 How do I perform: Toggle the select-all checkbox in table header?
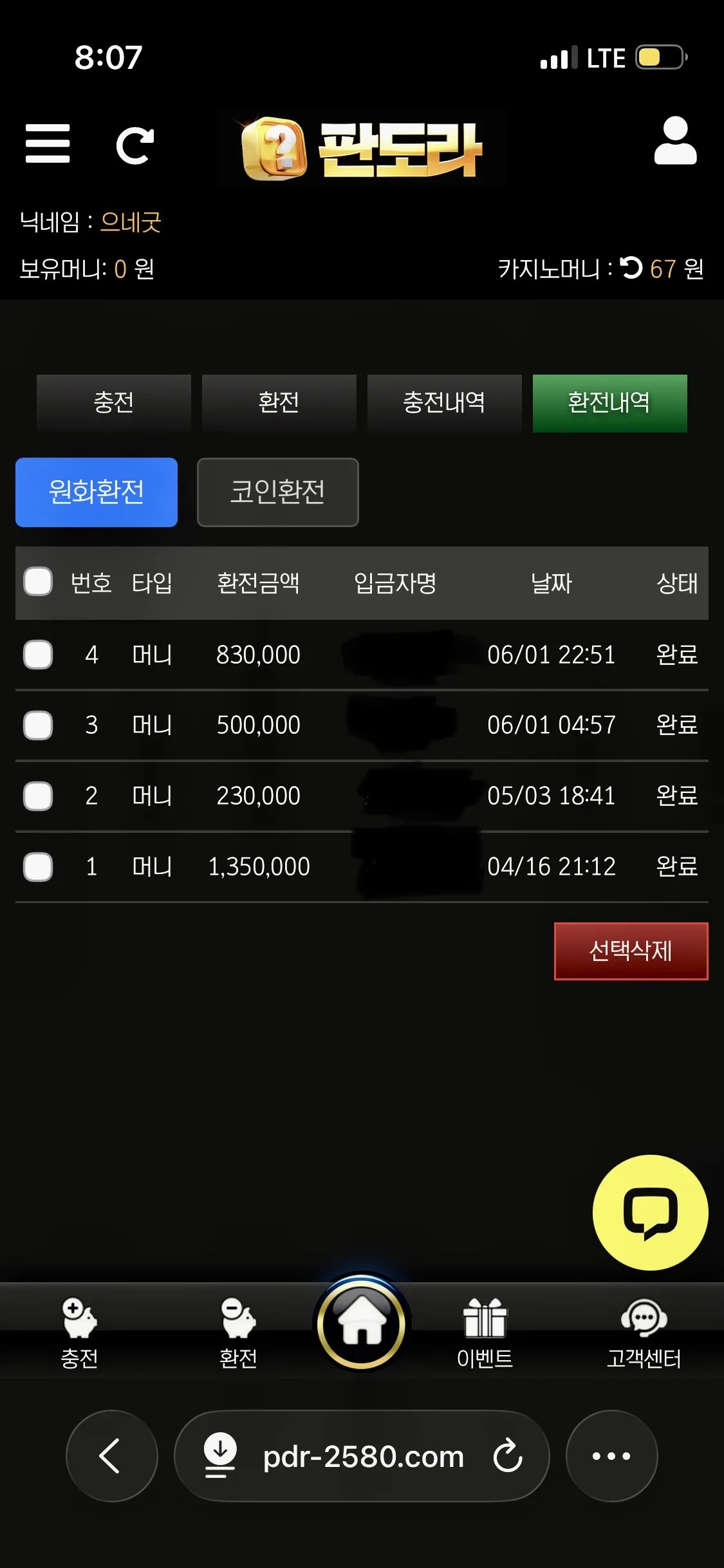click(x=38, y=582)
